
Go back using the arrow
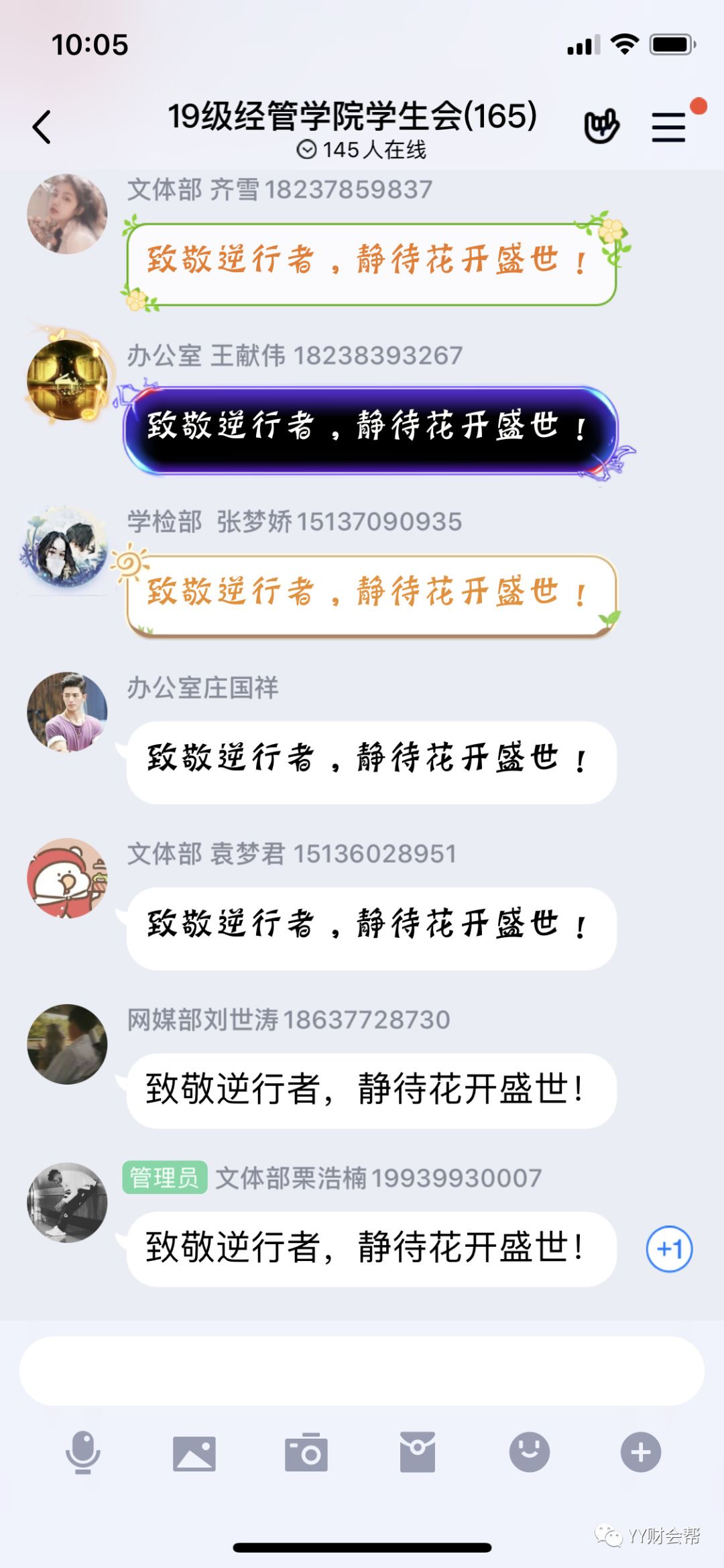point(42,126)
